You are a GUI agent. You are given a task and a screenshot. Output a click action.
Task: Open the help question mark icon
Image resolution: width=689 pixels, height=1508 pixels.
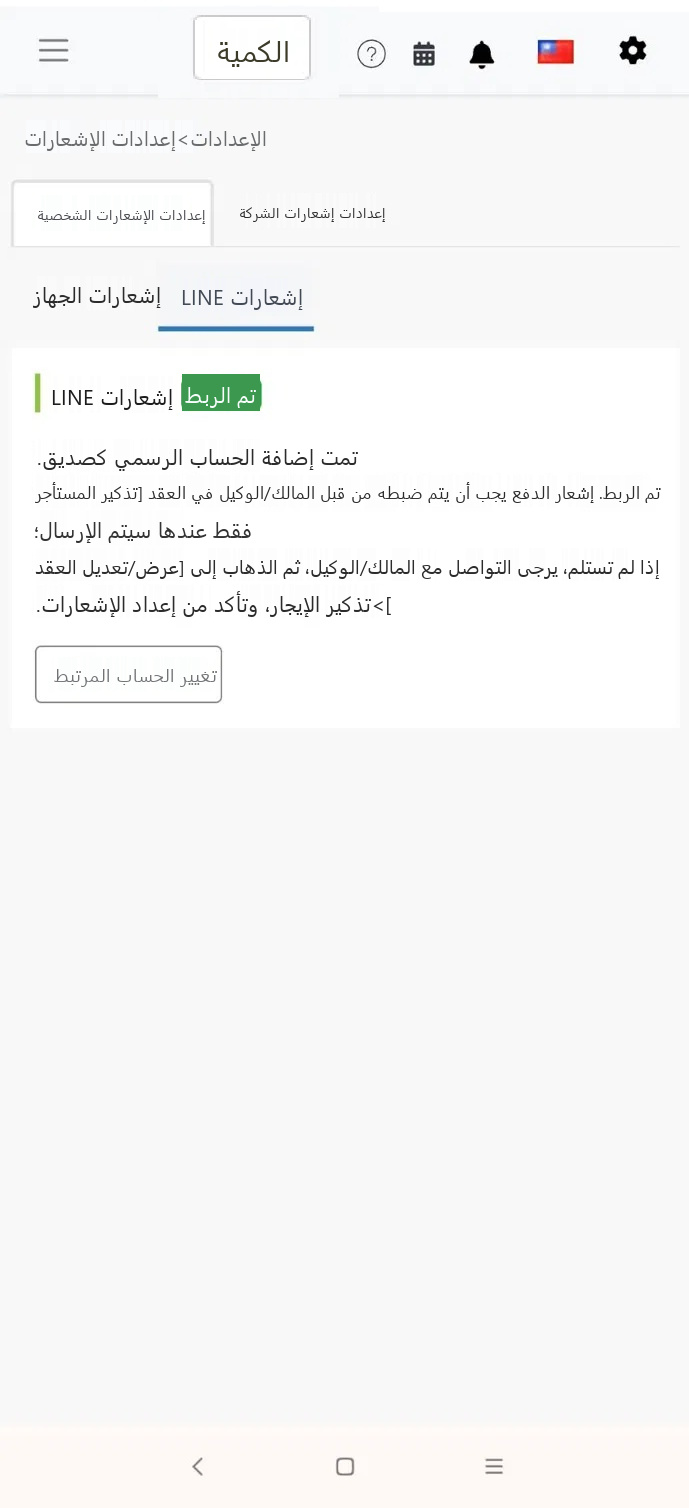coord(371,54)
